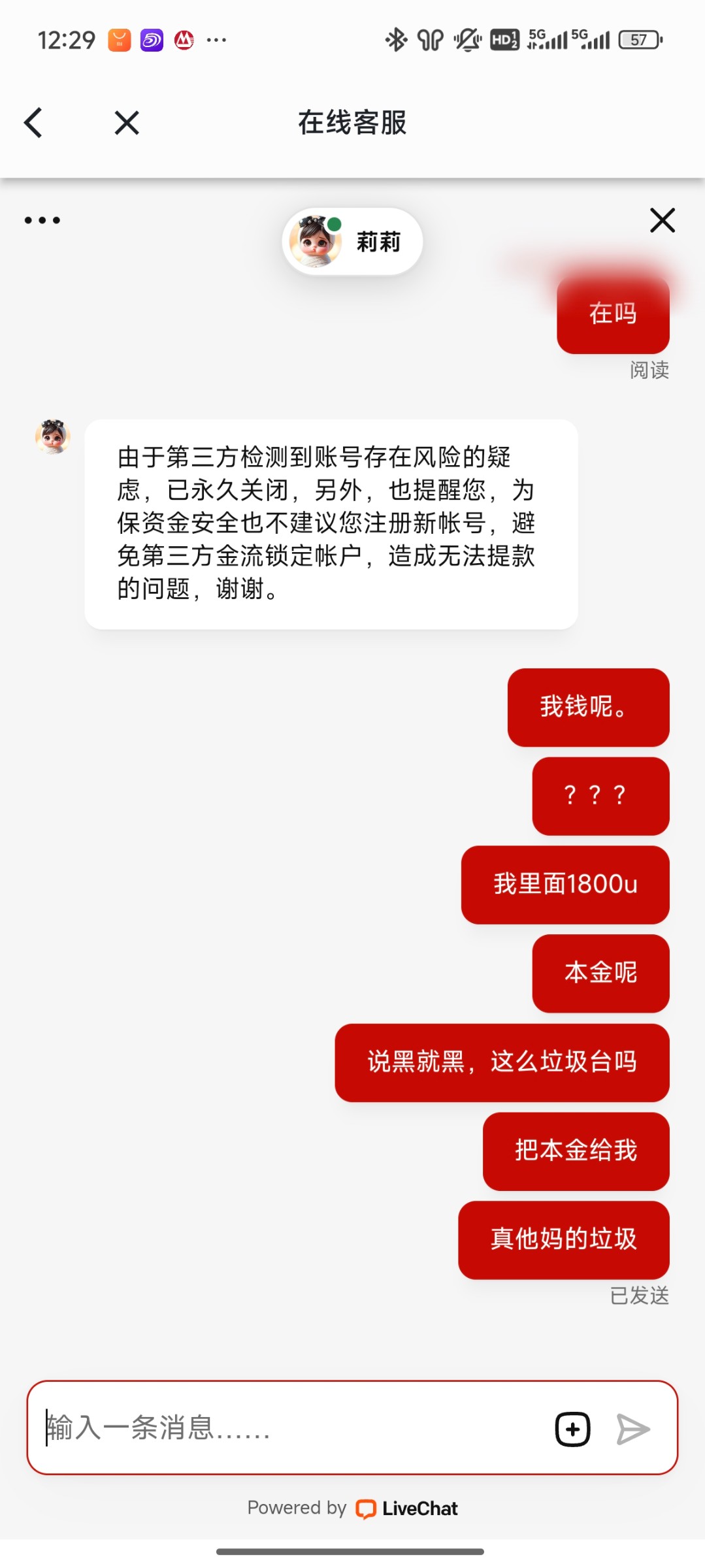Tap the 已发送 sent status text

pos(639,1296)
